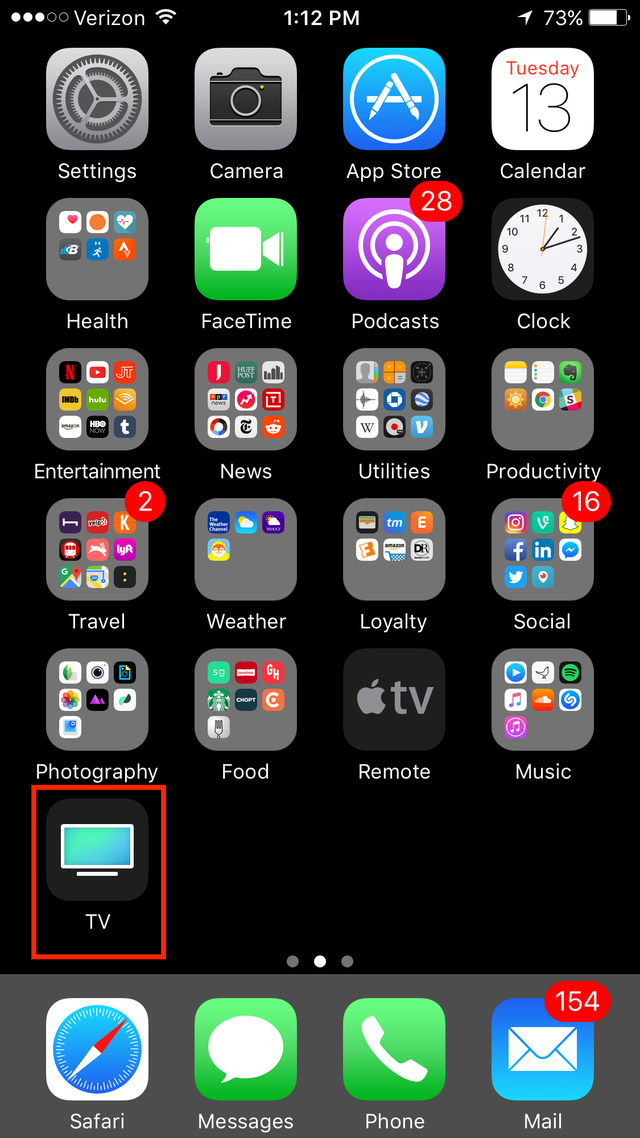Check Mail with 154 unread
Screen dimensions: 640x1138
coord(542,1049)
